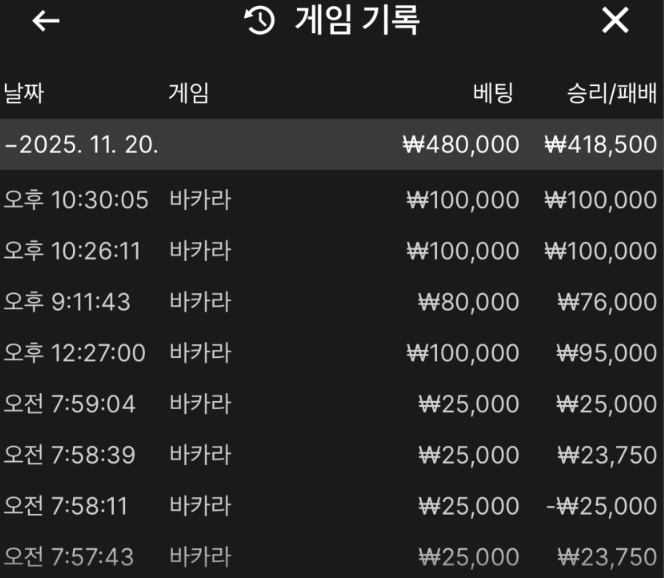Open the 오후 10:26:11 바카라 record
The height and width of the screenshot is (578, 664).
click(330, 250)
